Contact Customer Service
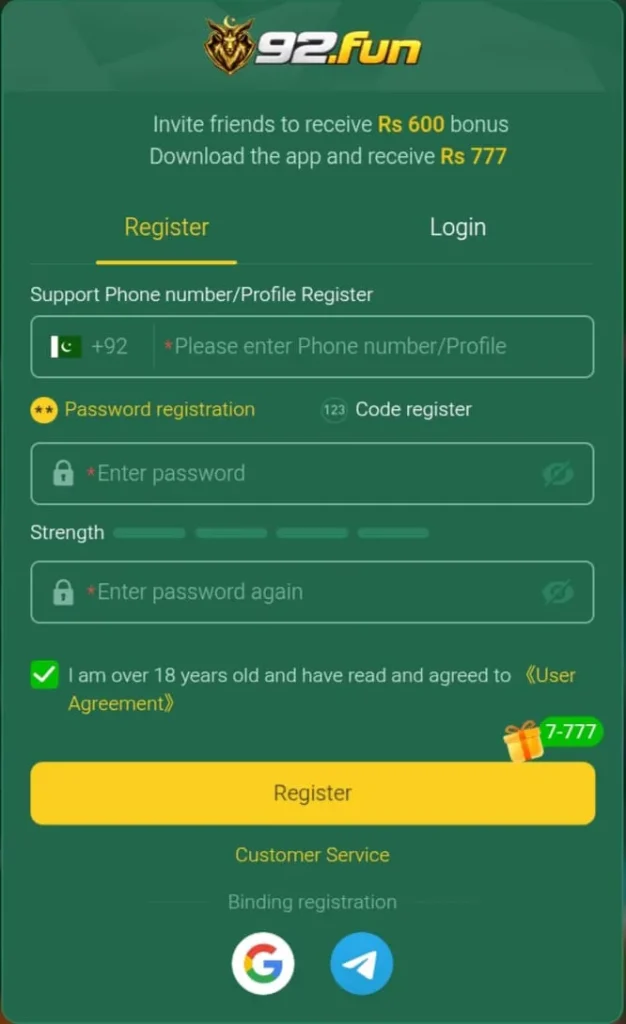 tap(312, 855)
